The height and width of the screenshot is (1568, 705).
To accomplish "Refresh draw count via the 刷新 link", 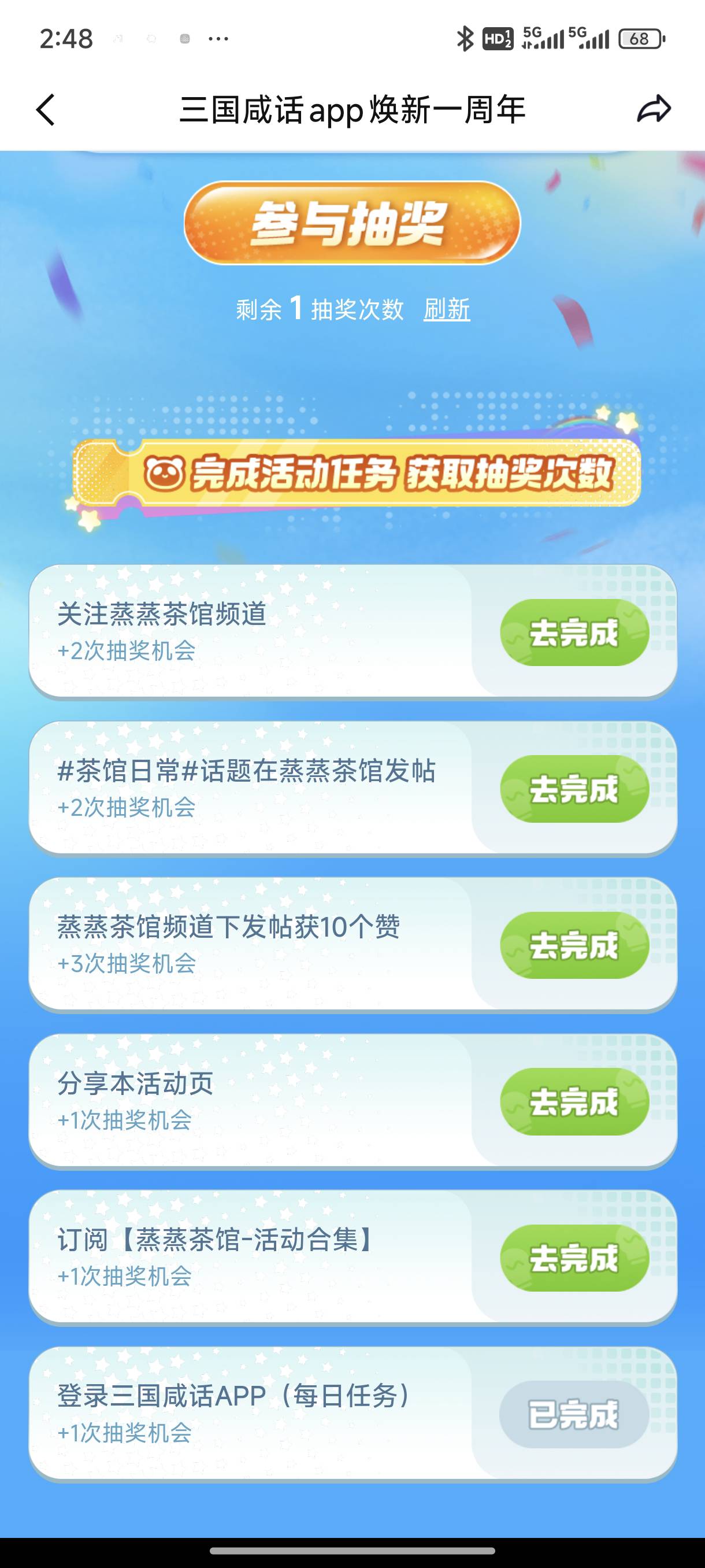I will 447,310.
